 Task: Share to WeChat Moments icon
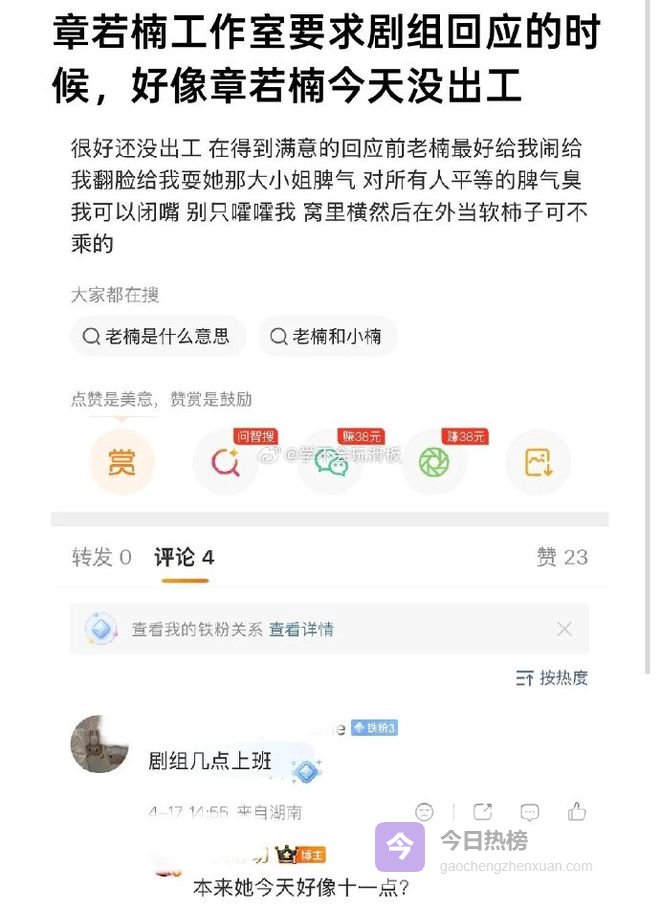tap(434, 462)
